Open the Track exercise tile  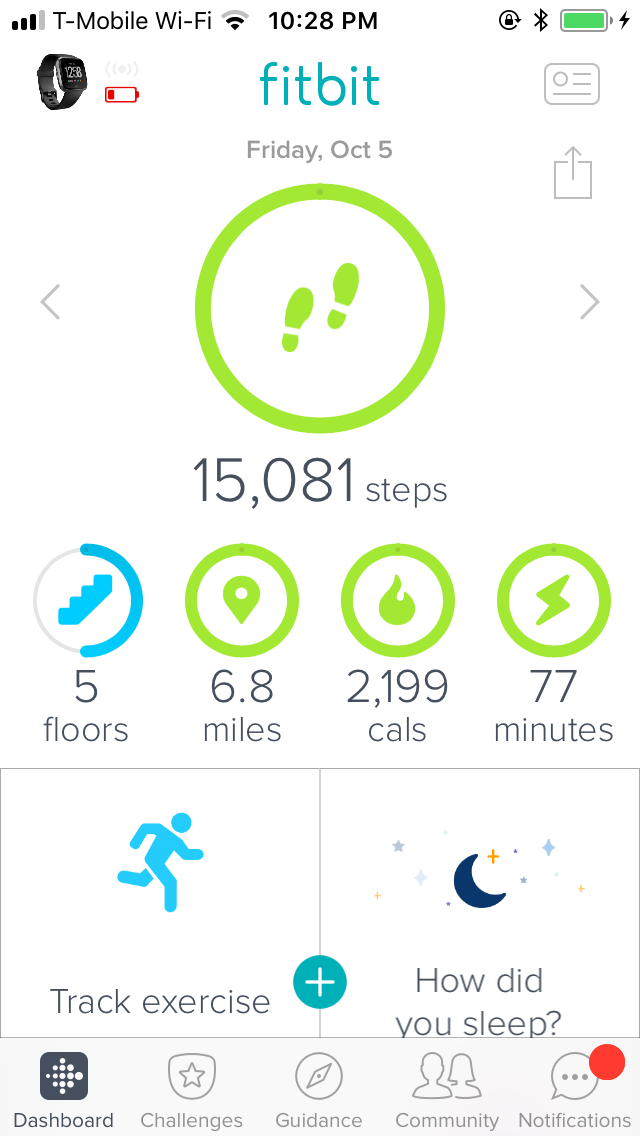coord(160,900)
